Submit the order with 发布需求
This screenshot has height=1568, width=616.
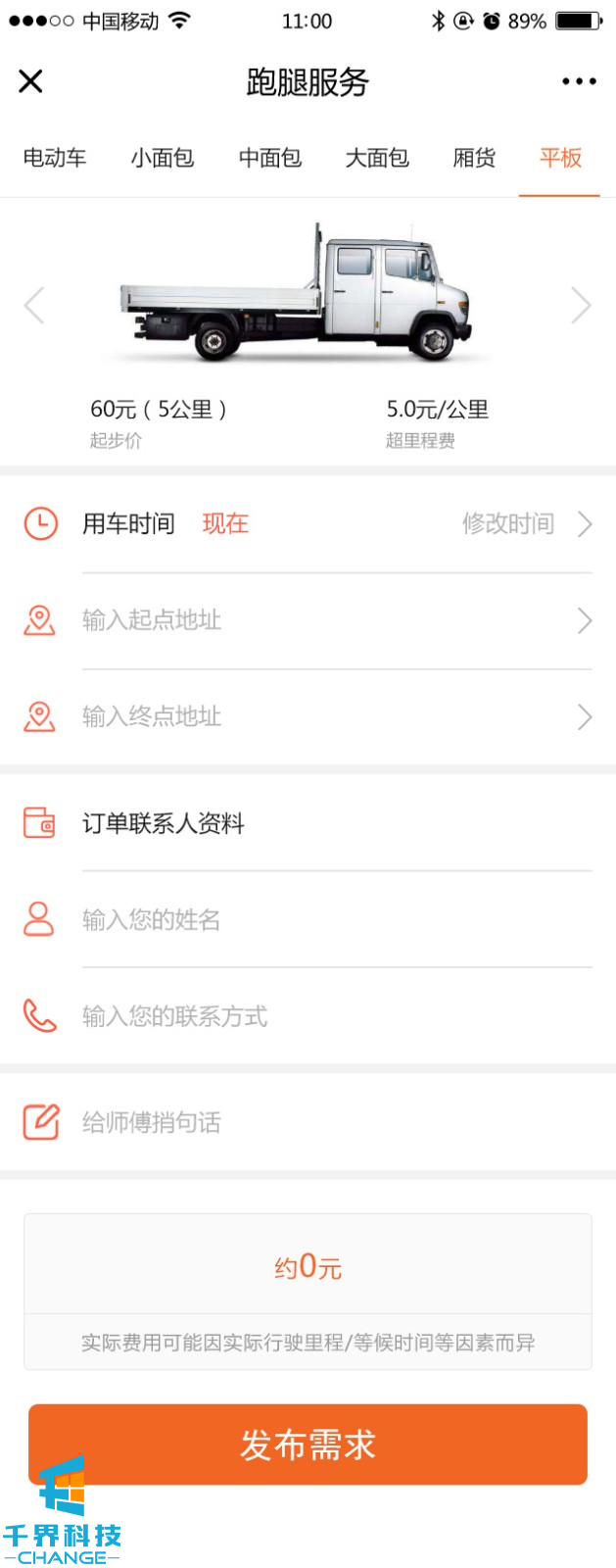point(308,1445)
